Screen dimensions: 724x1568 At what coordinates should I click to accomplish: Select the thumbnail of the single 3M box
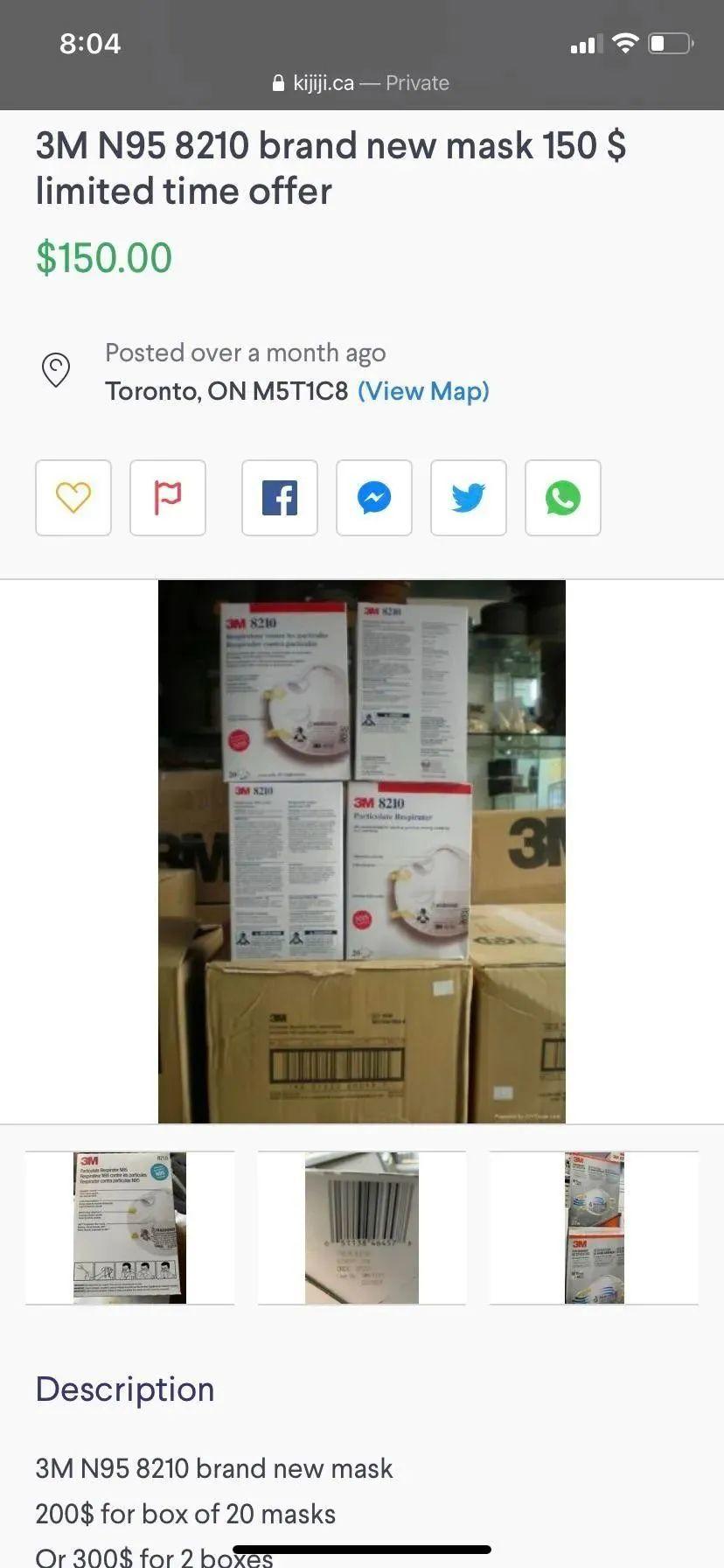coord(129,1228)
